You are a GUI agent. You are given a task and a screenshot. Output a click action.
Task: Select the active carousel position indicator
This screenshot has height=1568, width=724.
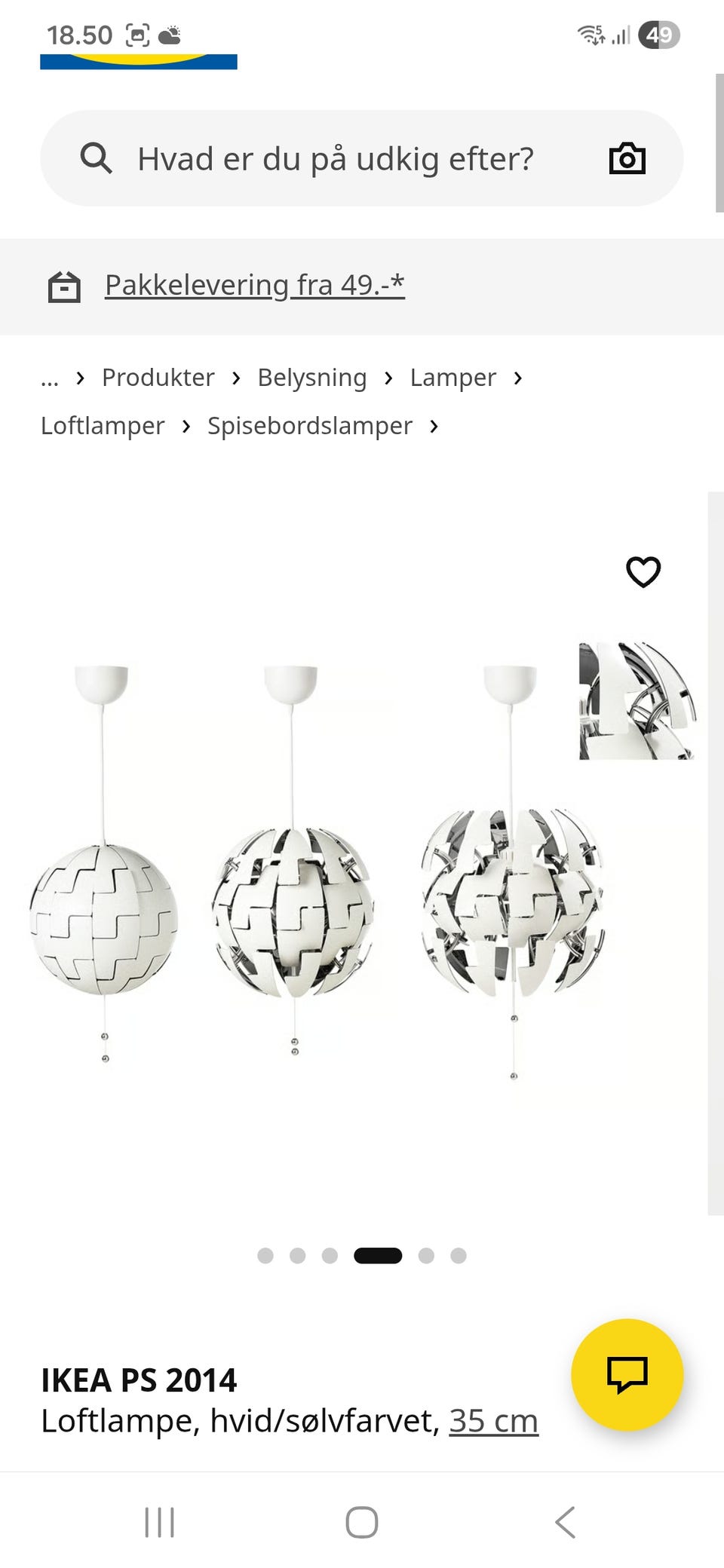coord(376,1255)
